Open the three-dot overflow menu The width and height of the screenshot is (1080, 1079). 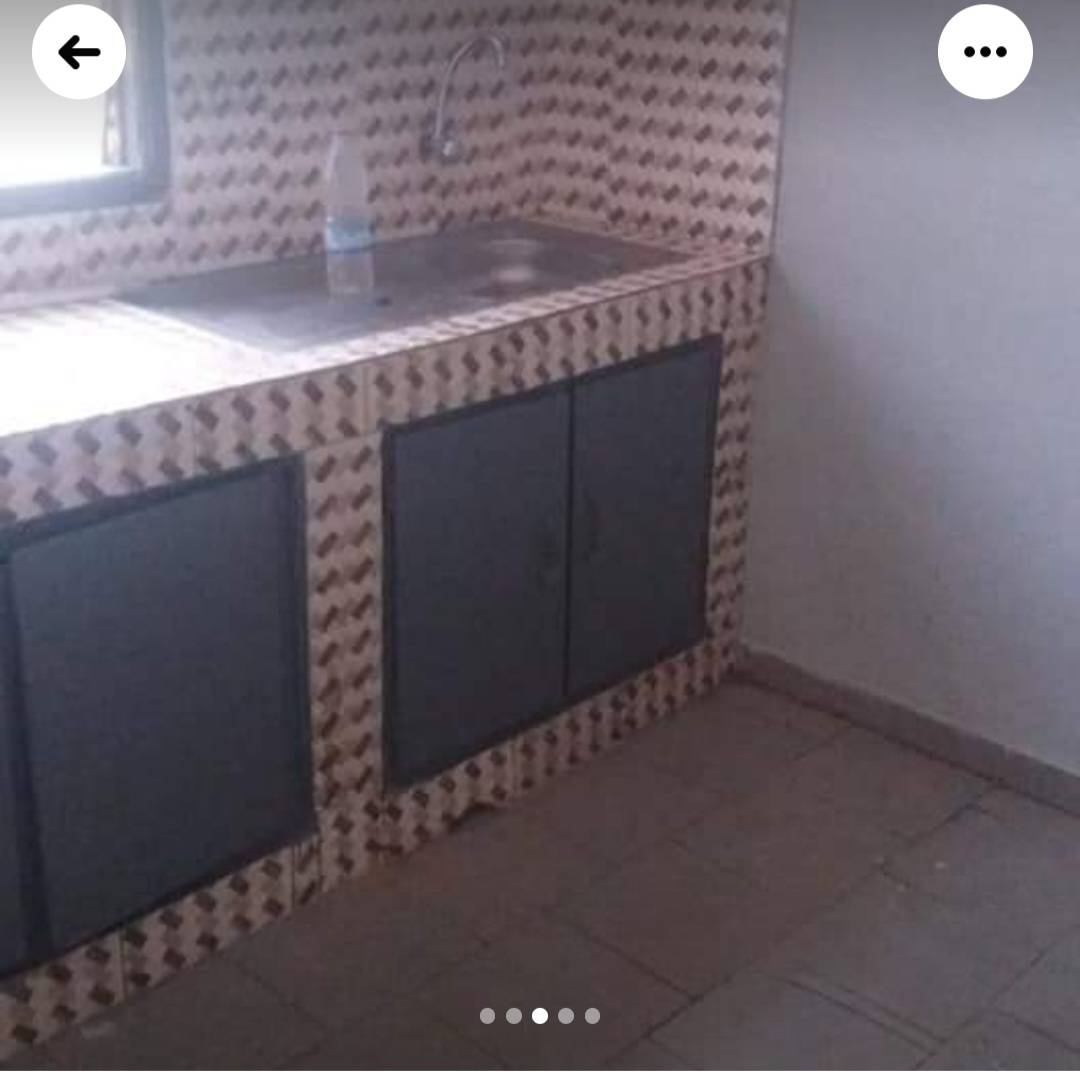(x=984, y=52)
